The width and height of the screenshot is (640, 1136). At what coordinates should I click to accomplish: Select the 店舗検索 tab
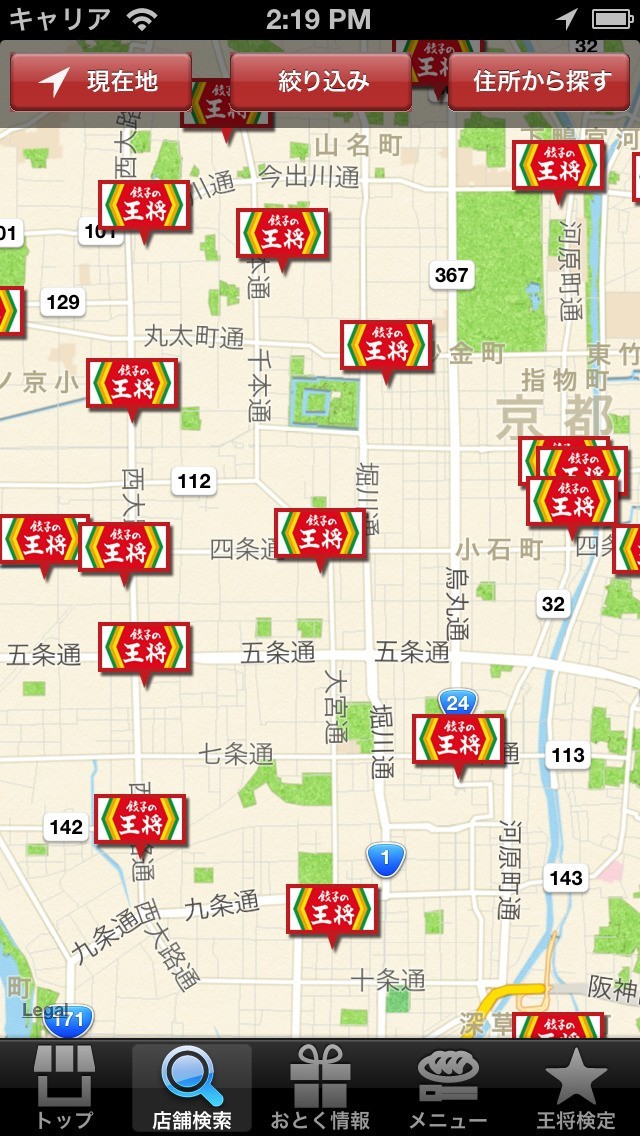click(192, 1090)
